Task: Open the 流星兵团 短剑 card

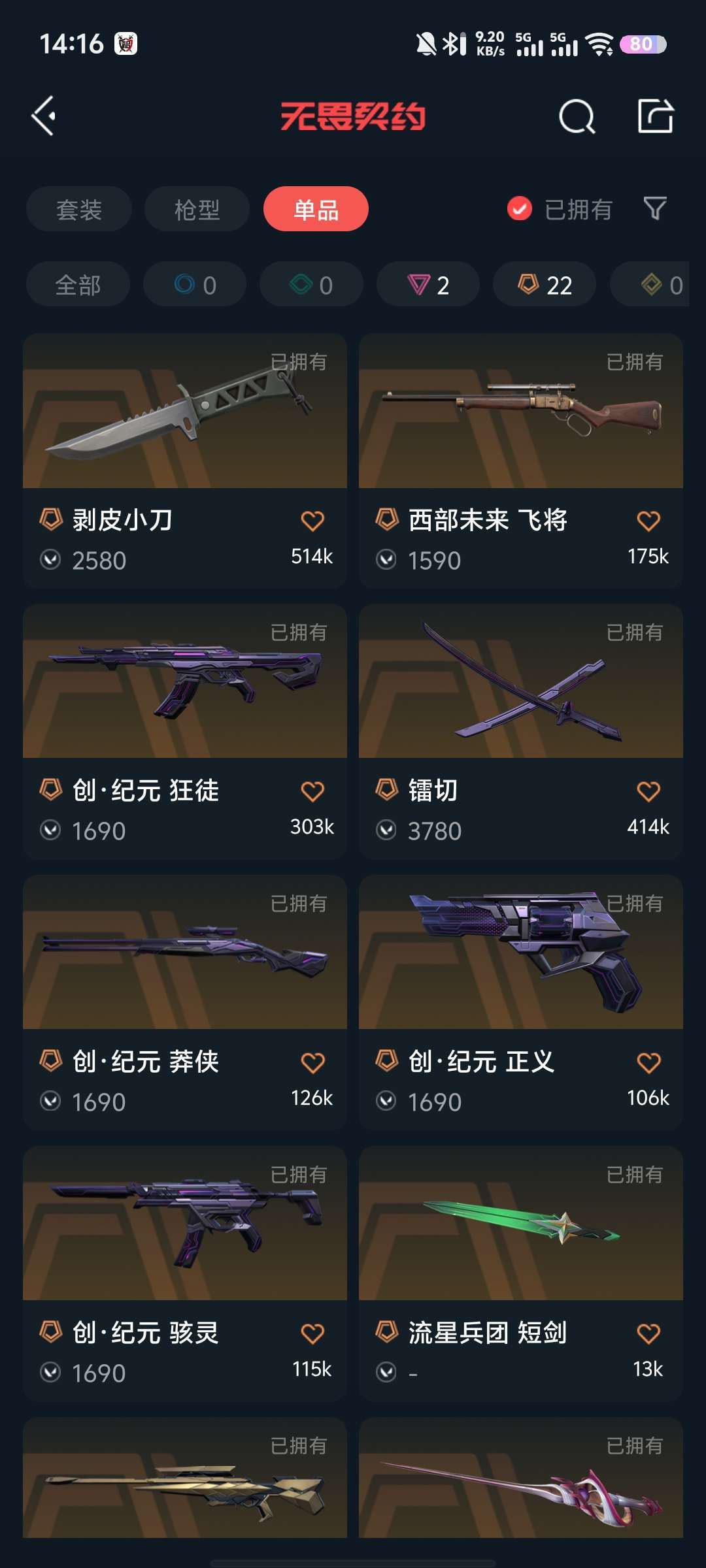Action: tap(521, 1274)
